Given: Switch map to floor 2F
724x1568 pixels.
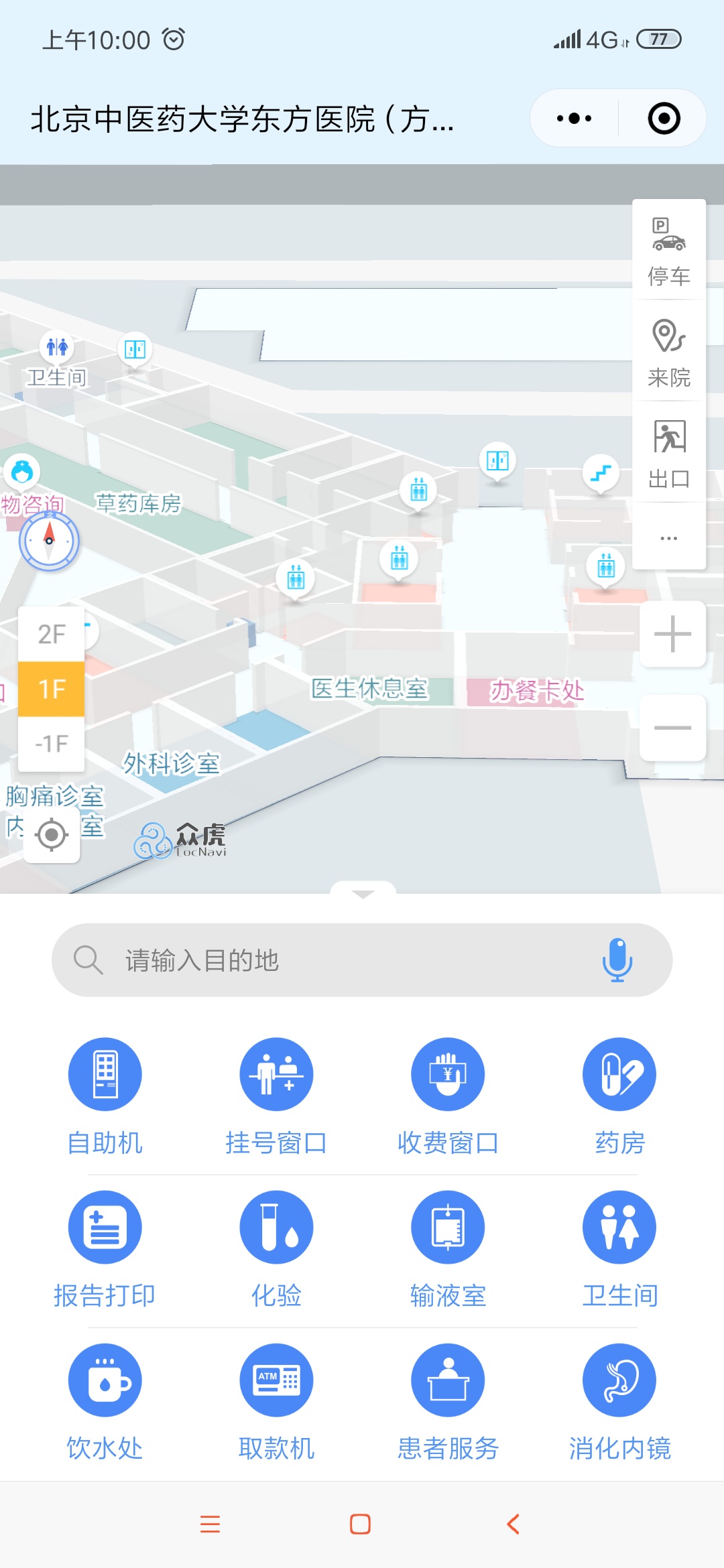Looking at the screenshot, I should pos(52,634).
